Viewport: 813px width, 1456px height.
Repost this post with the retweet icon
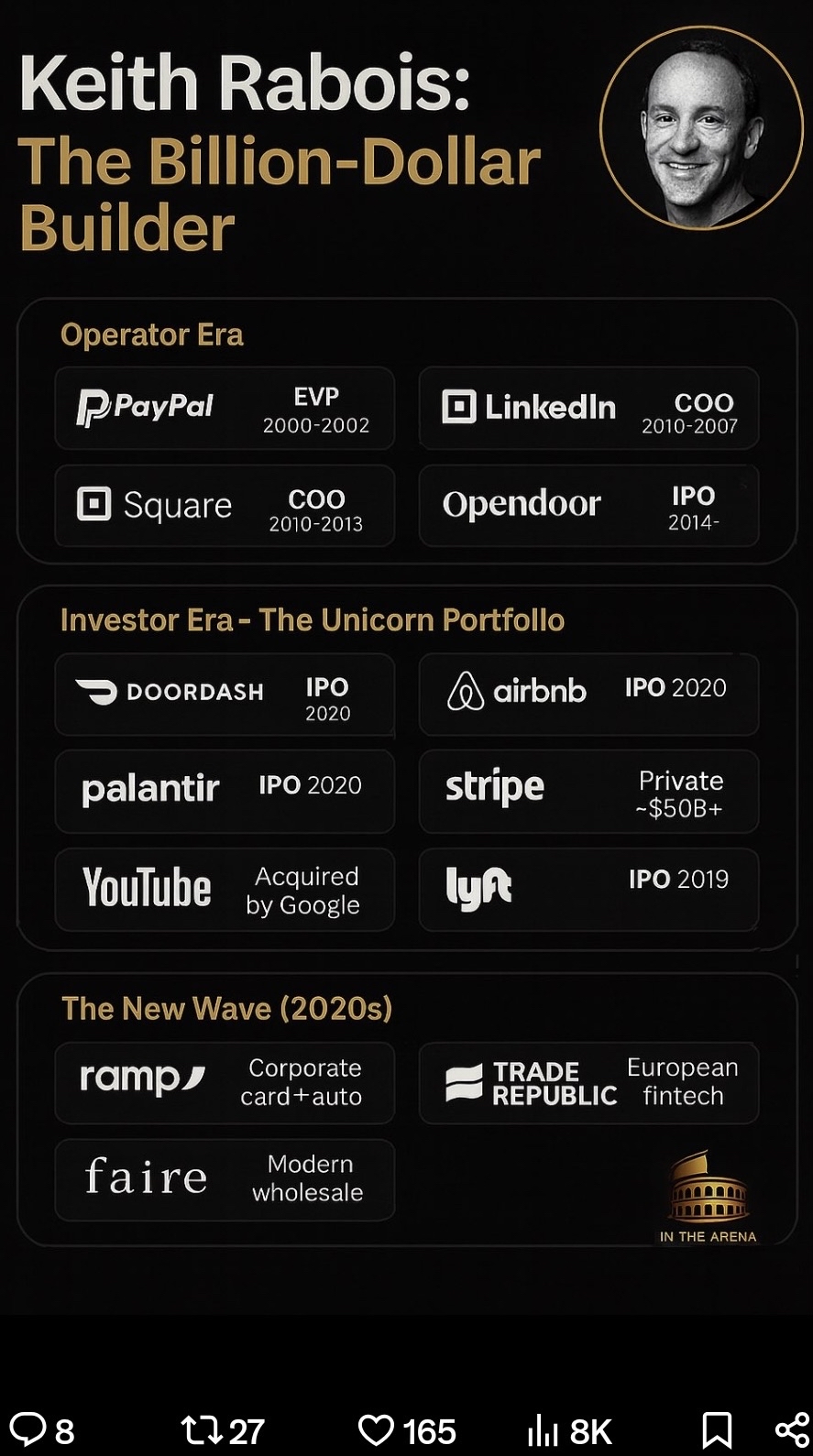[199, 1430]
